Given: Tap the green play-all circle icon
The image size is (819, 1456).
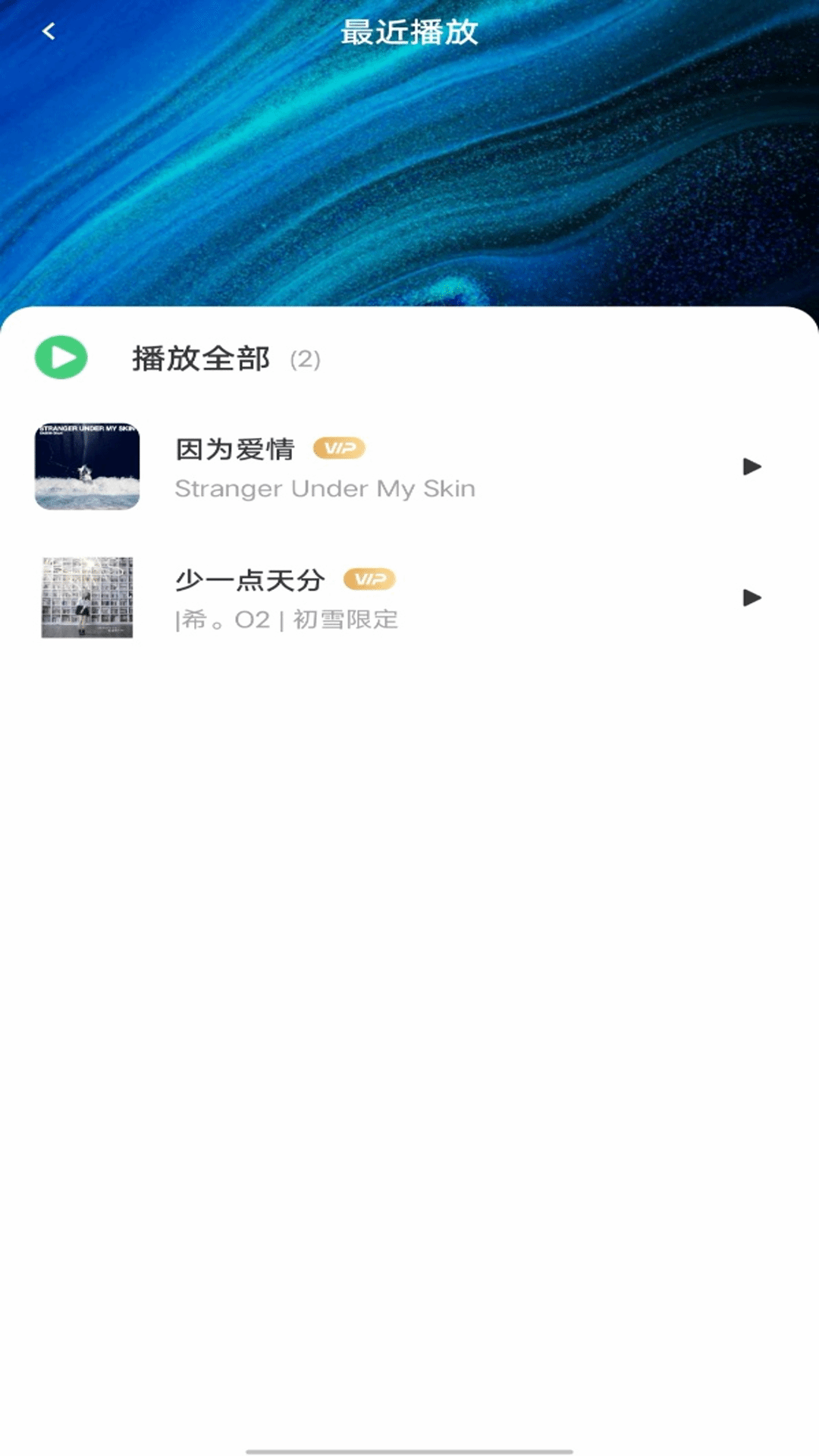Looking at the screenshot, I should coord(60,358).
